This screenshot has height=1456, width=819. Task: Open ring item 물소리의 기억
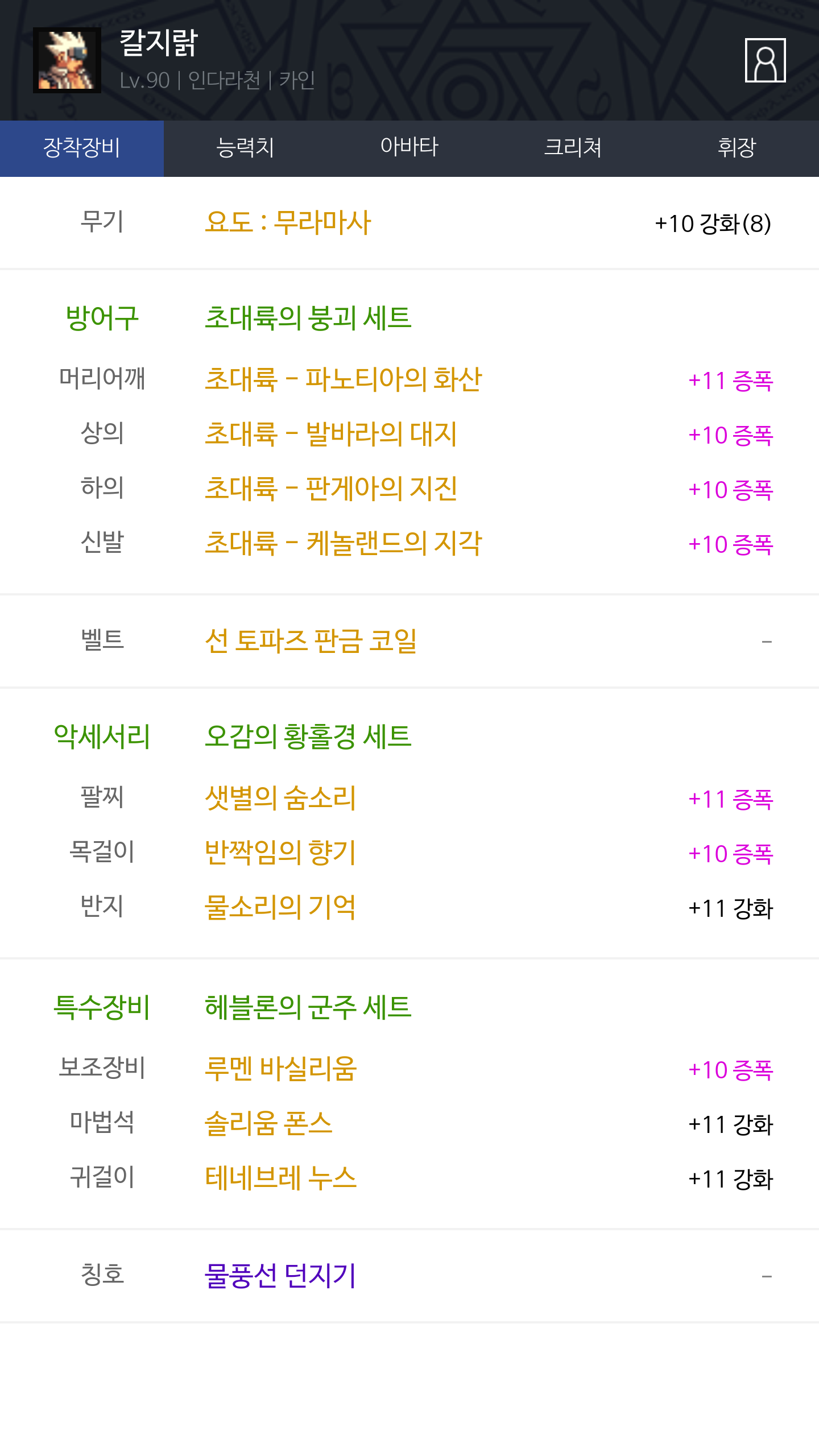click(x=280, y=907)
